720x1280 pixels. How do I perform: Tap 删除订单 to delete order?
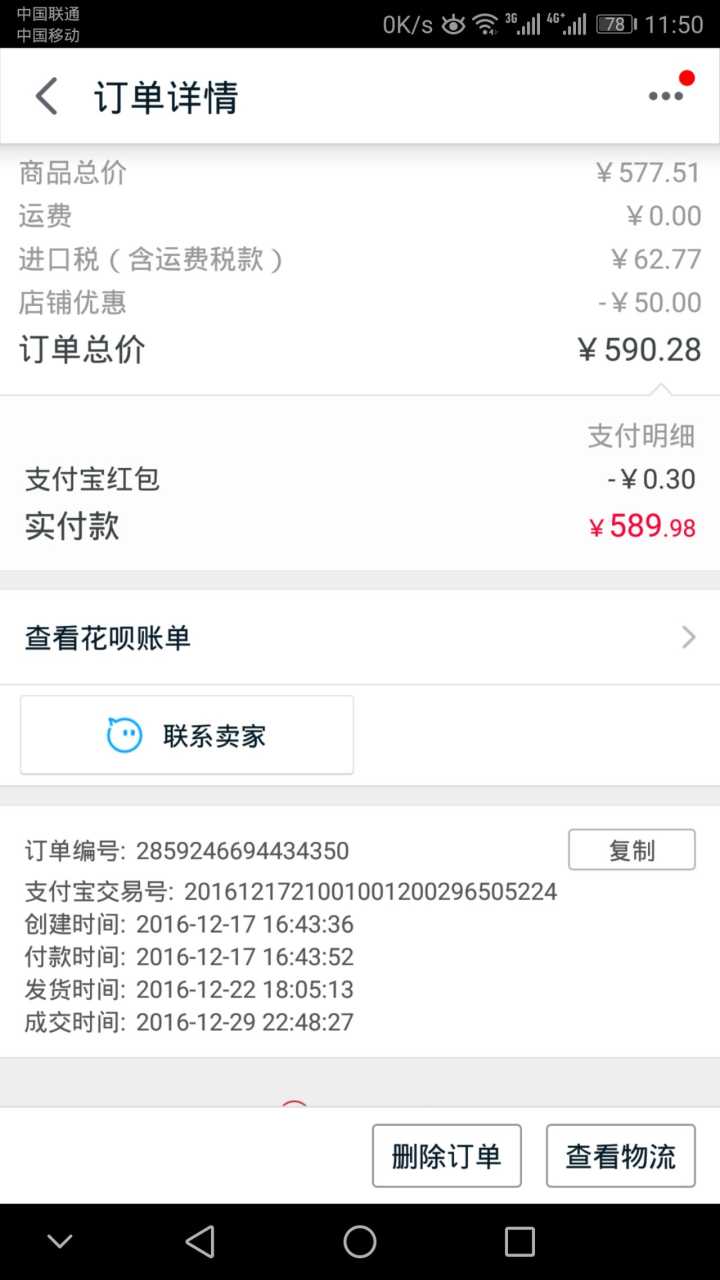447,1156
